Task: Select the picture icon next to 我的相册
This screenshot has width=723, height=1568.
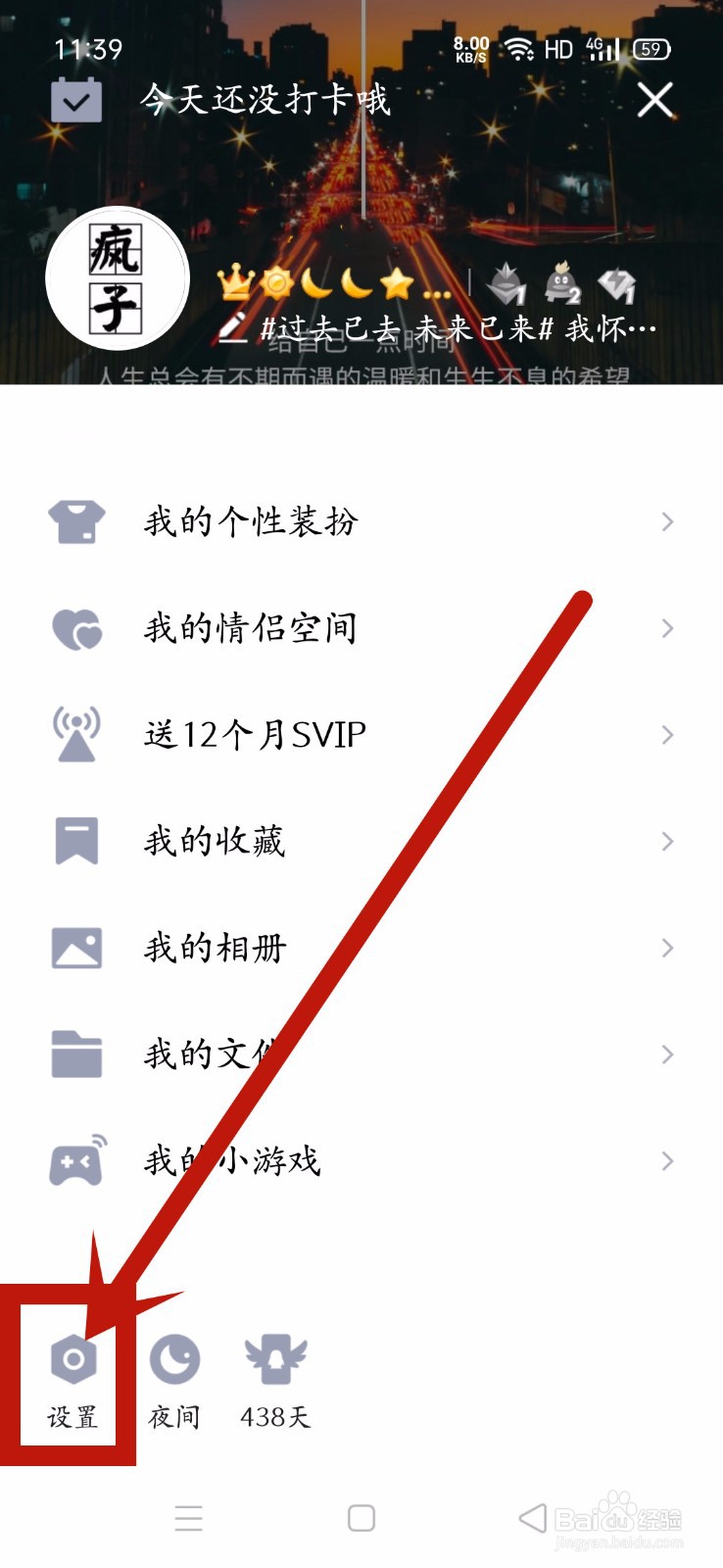Action: click(x=76, y=947)
